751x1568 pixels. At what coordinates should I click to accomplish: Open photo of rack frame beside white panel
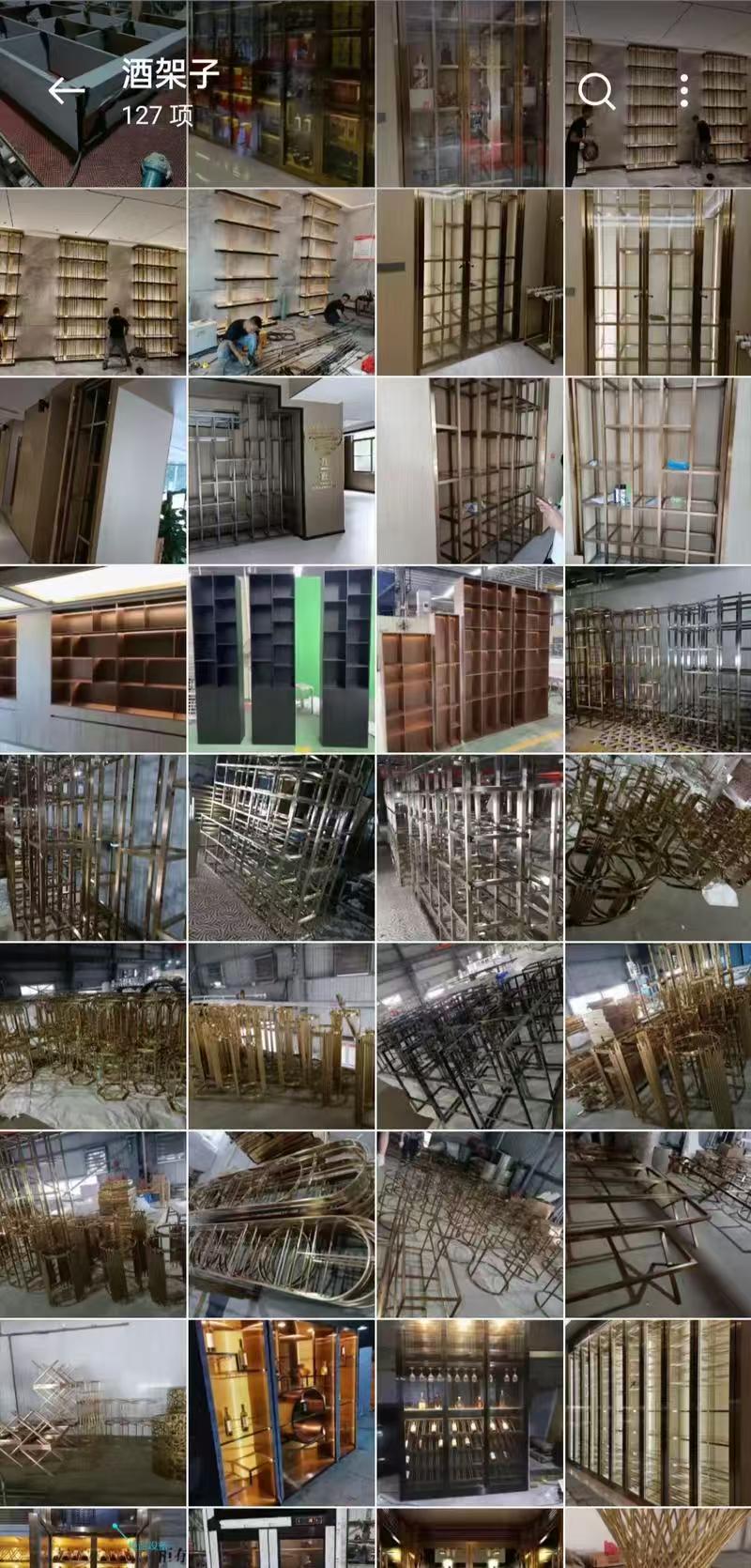93,470
